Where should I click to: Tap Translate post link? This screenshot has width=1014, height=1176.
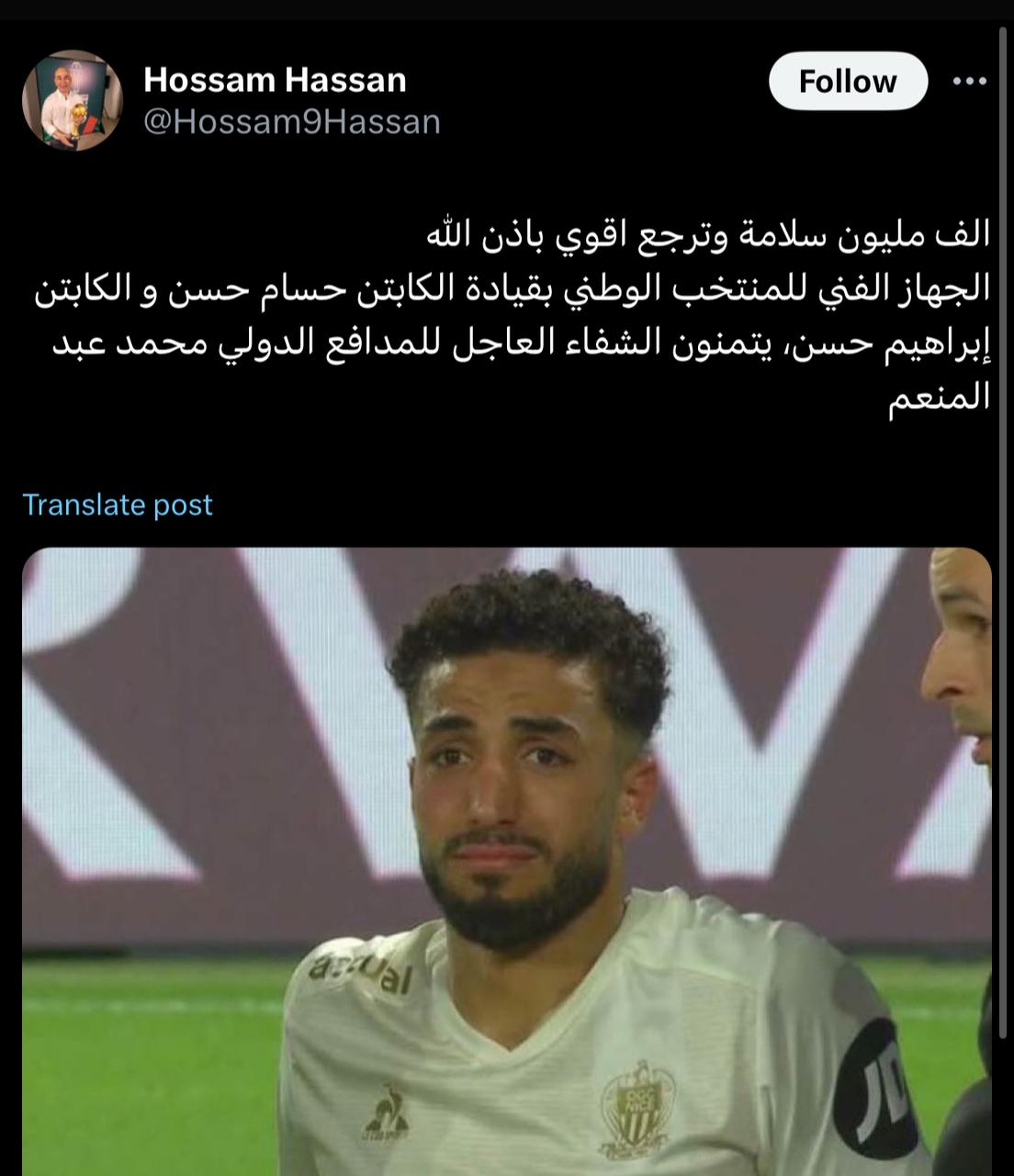(x=118, y=504)
